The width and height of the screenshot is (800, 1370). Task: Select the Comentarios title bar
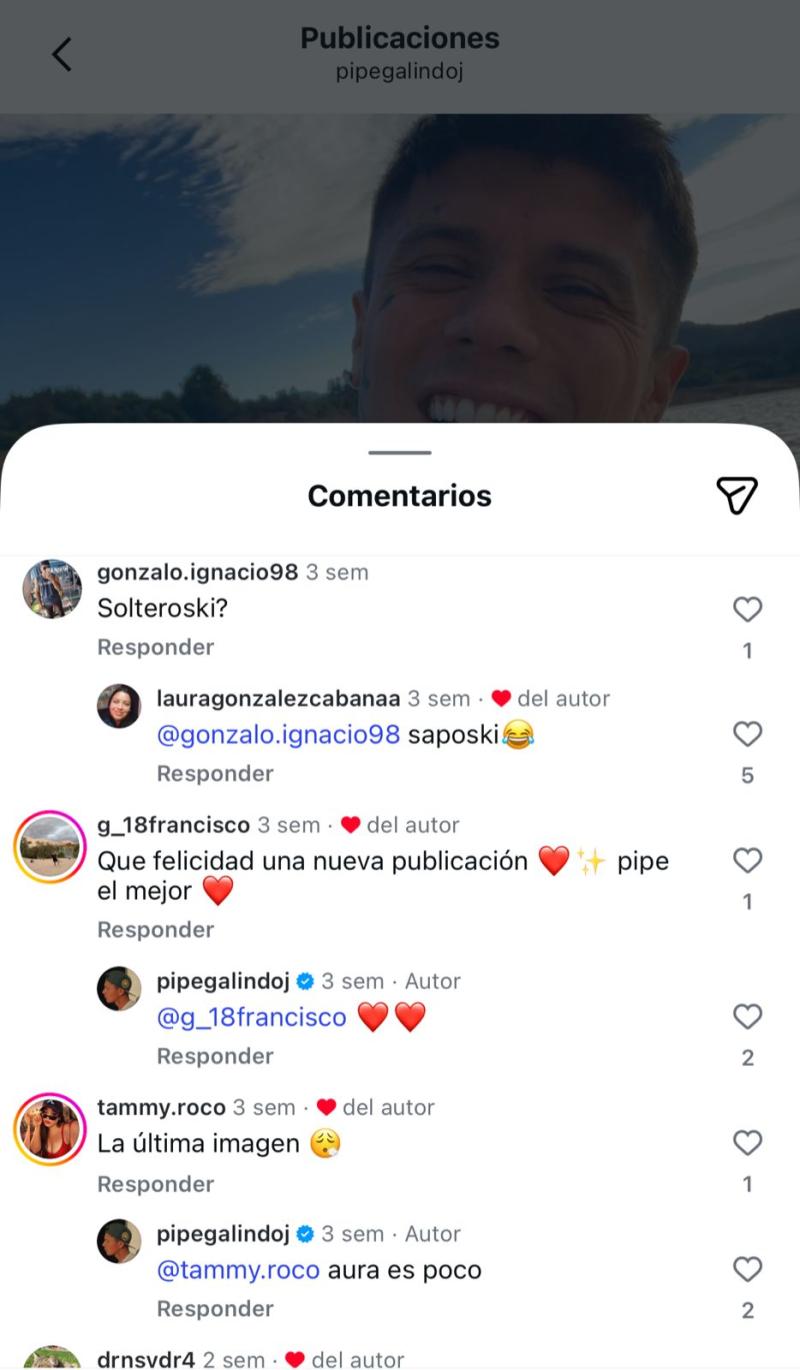point(399,495)
